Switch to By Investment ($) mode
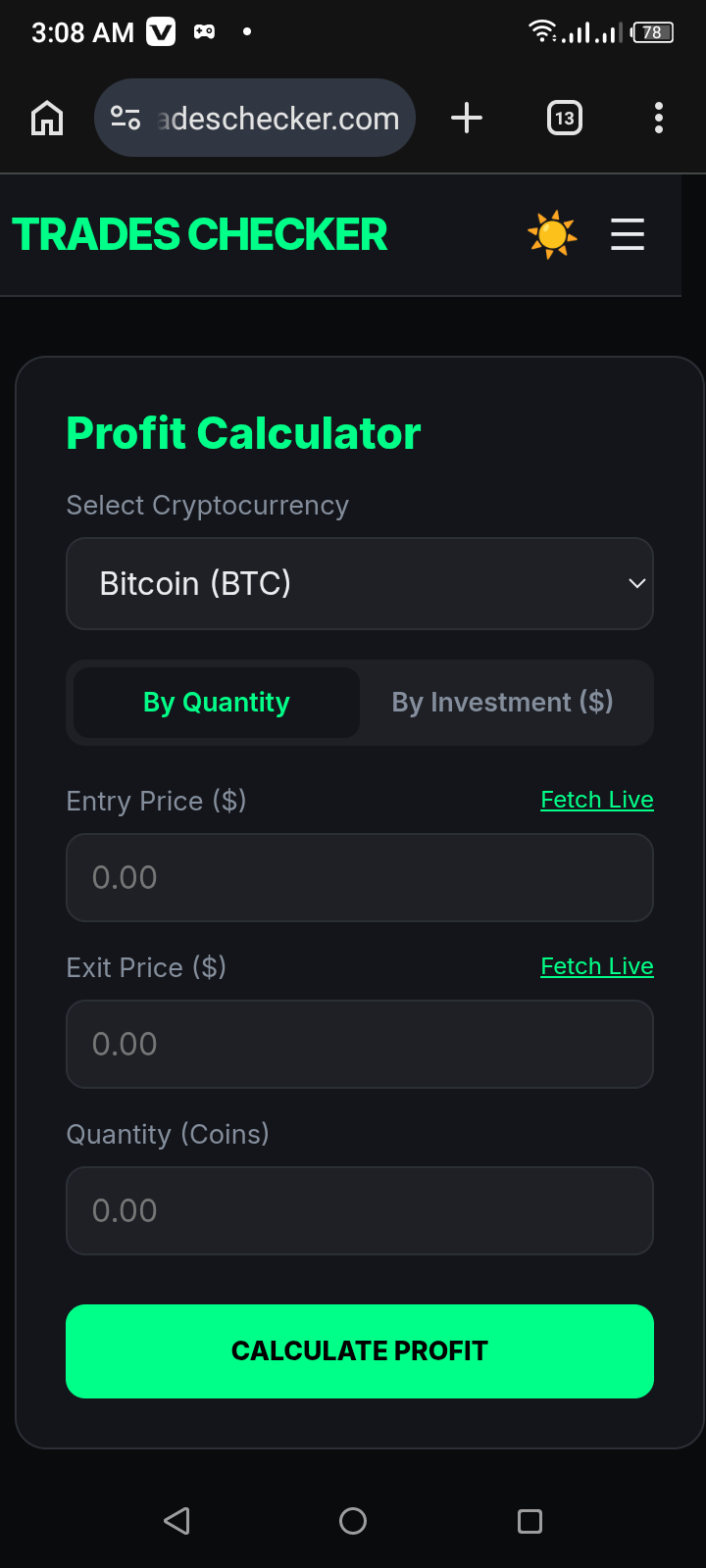 (x=502, y=702)
